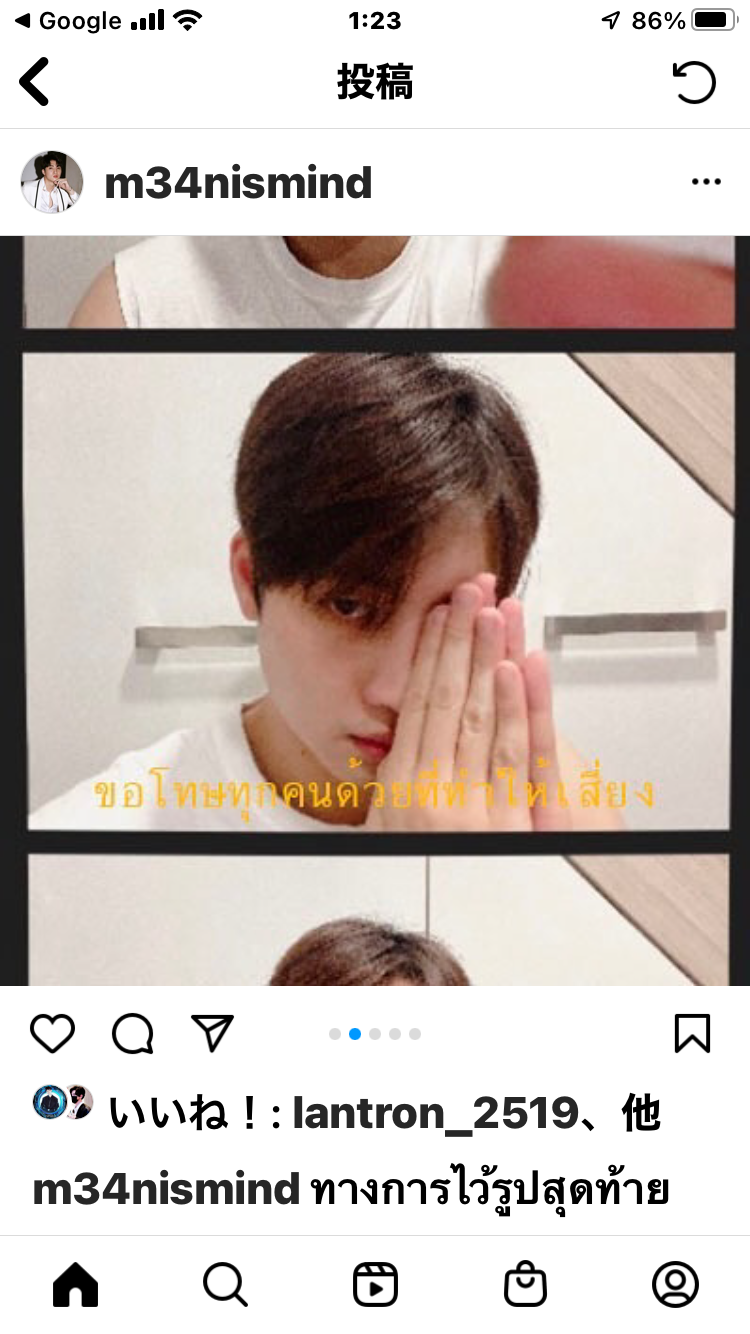Save this post with the bookmark icon

(692, 1033)
